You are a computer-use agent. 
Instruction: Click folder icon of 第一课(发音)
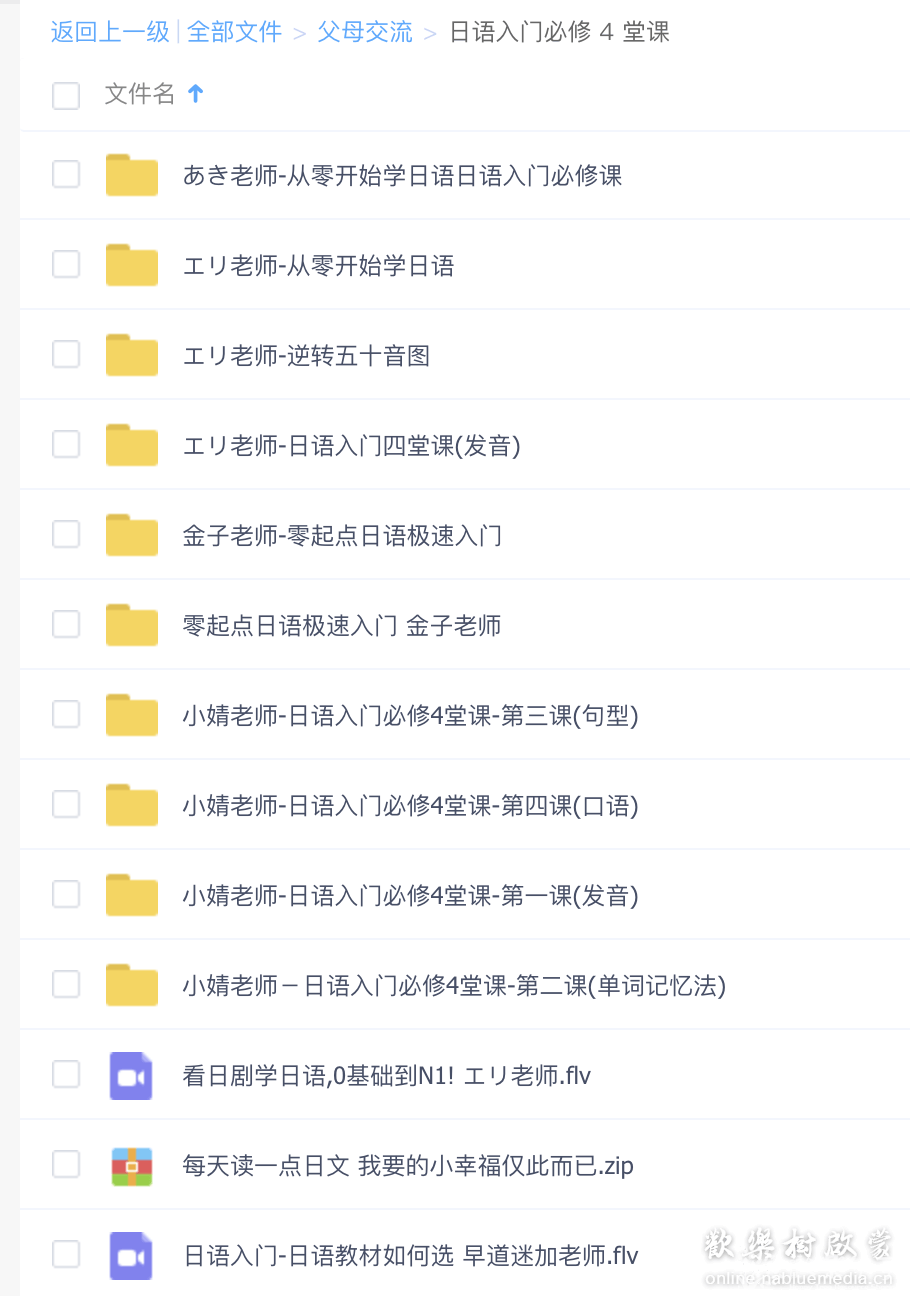(x=131, y=894)
